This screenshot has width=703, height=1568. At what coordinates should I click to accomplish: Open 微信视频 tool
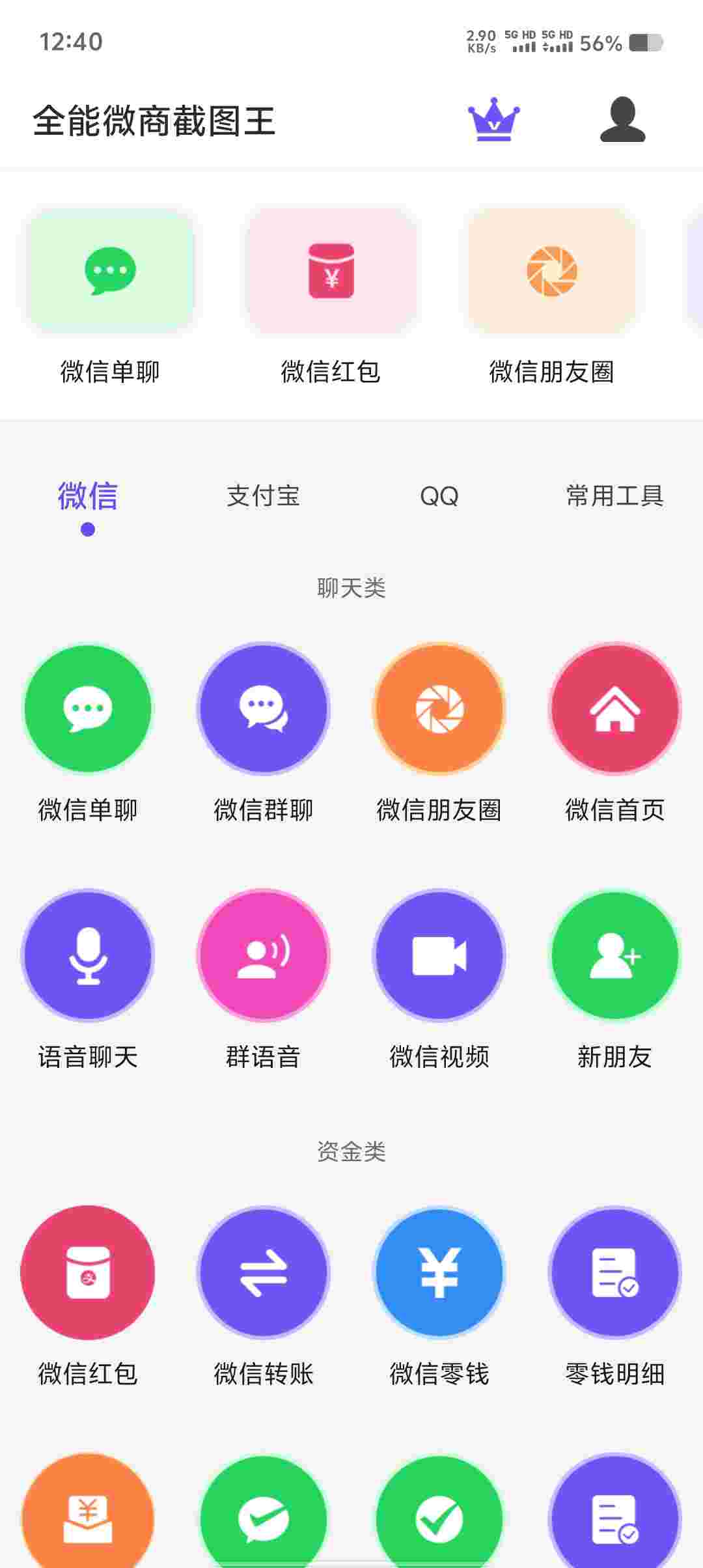439,955
